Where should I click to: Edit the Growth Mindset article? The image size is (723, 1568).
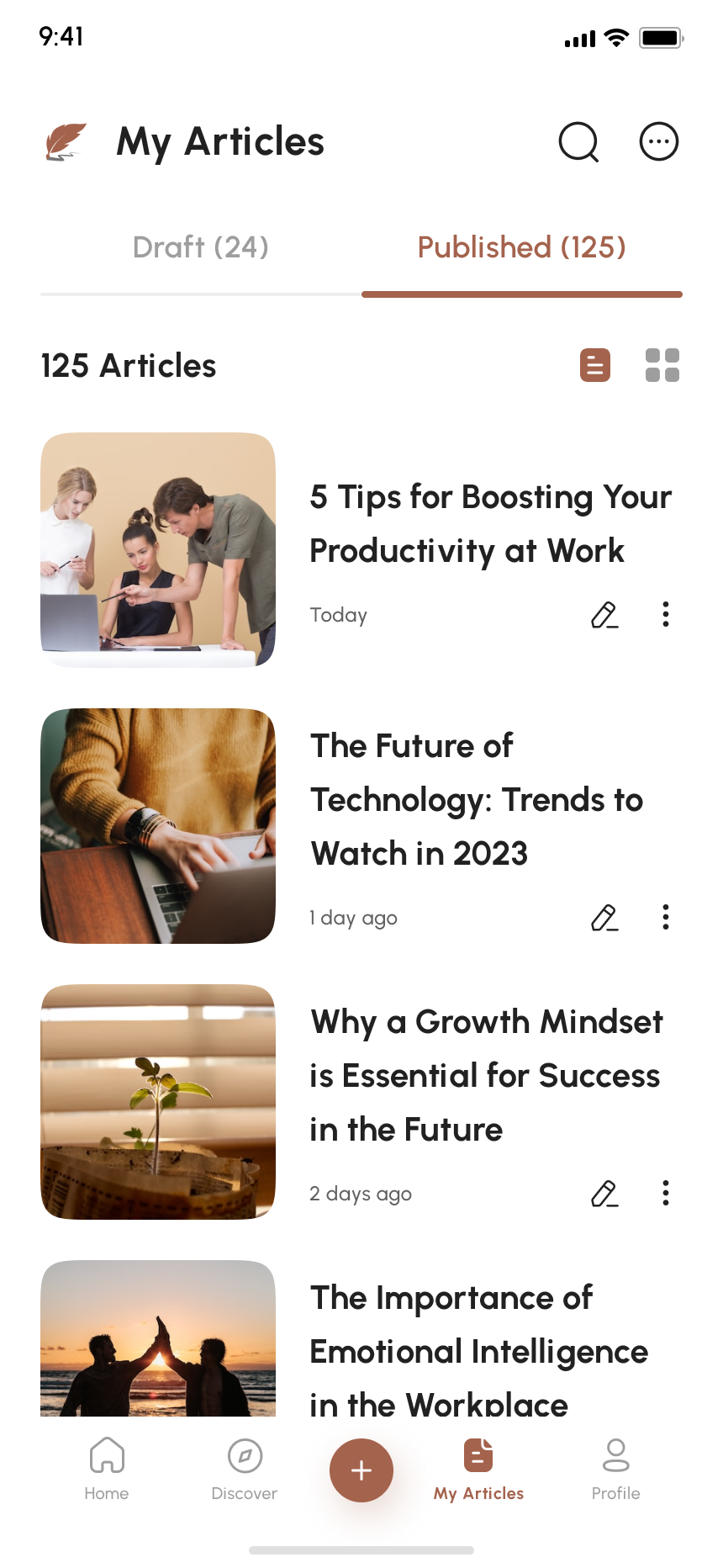(x=604, y=1194)
